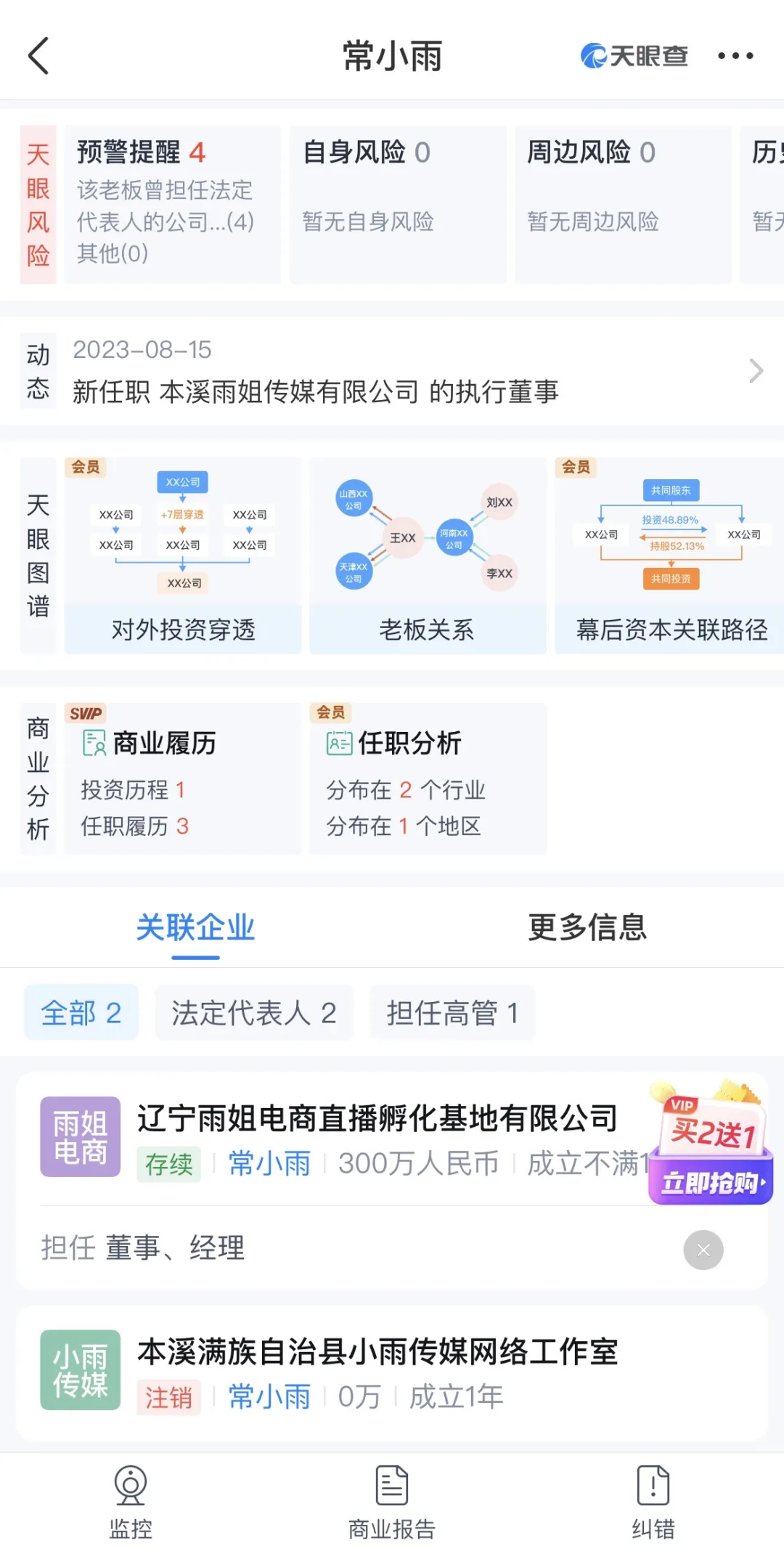View the 老板关系 graph
This screenshot has height=1551, width=784.
tap(427, 556)
